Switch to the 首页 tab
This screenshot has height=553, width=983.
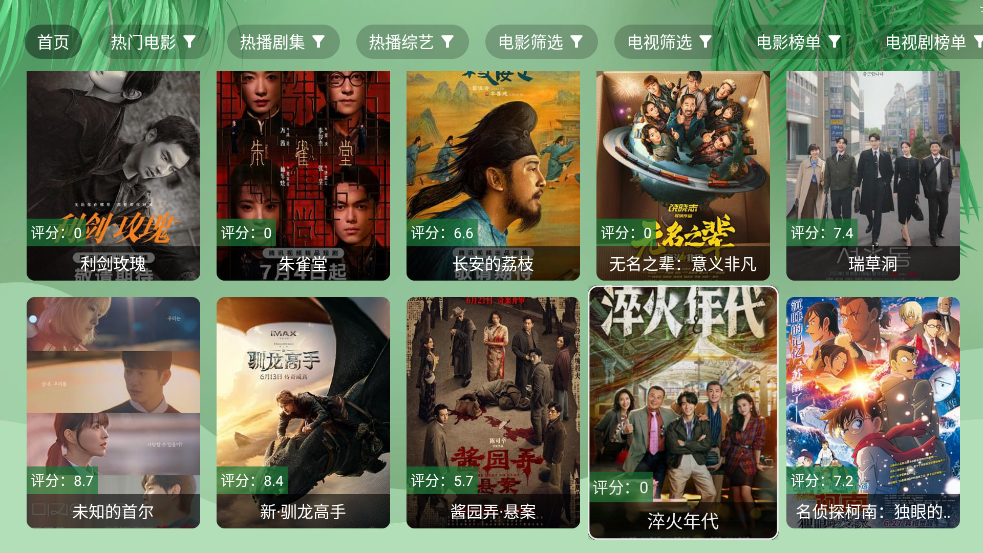(x=53, y=42)
